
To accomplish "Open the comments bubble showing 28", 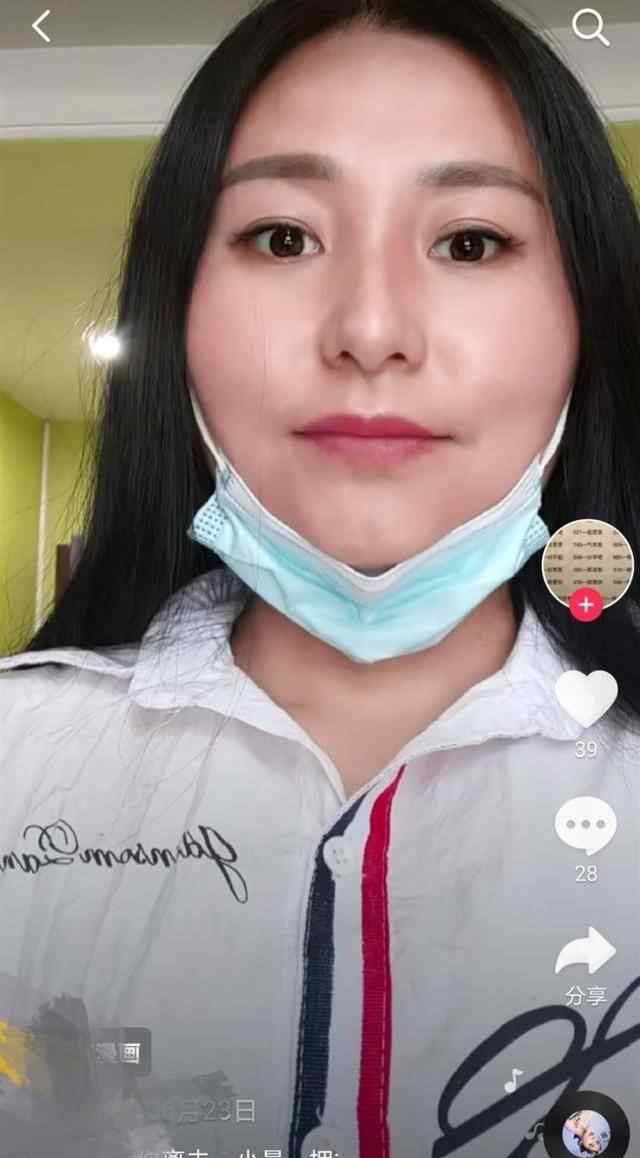I will click(x=586, y=826).
